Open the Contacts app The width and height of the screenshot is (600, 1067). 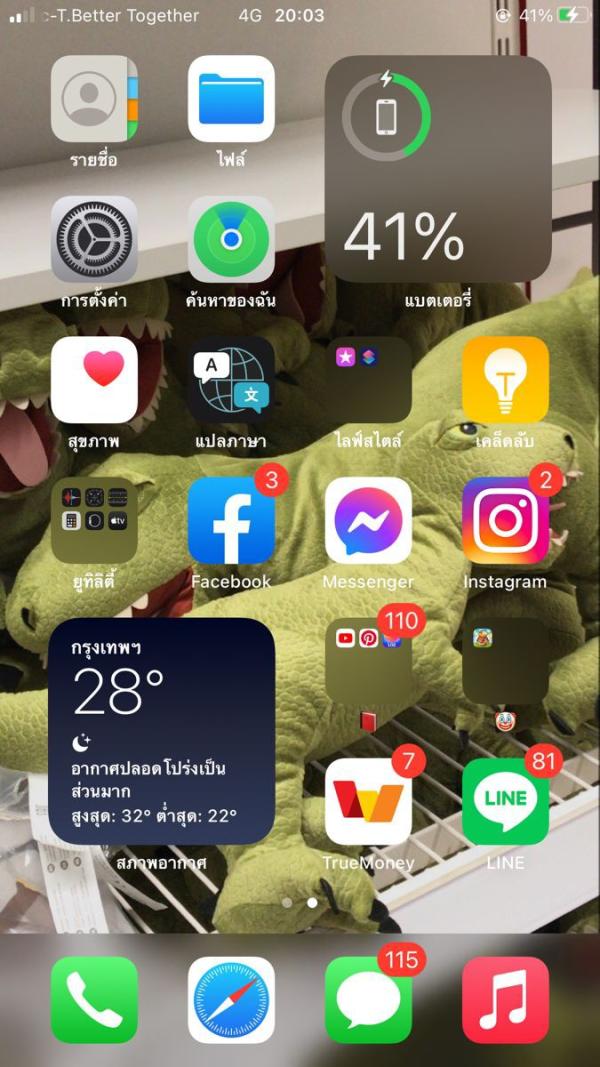[x=94, y=99]
